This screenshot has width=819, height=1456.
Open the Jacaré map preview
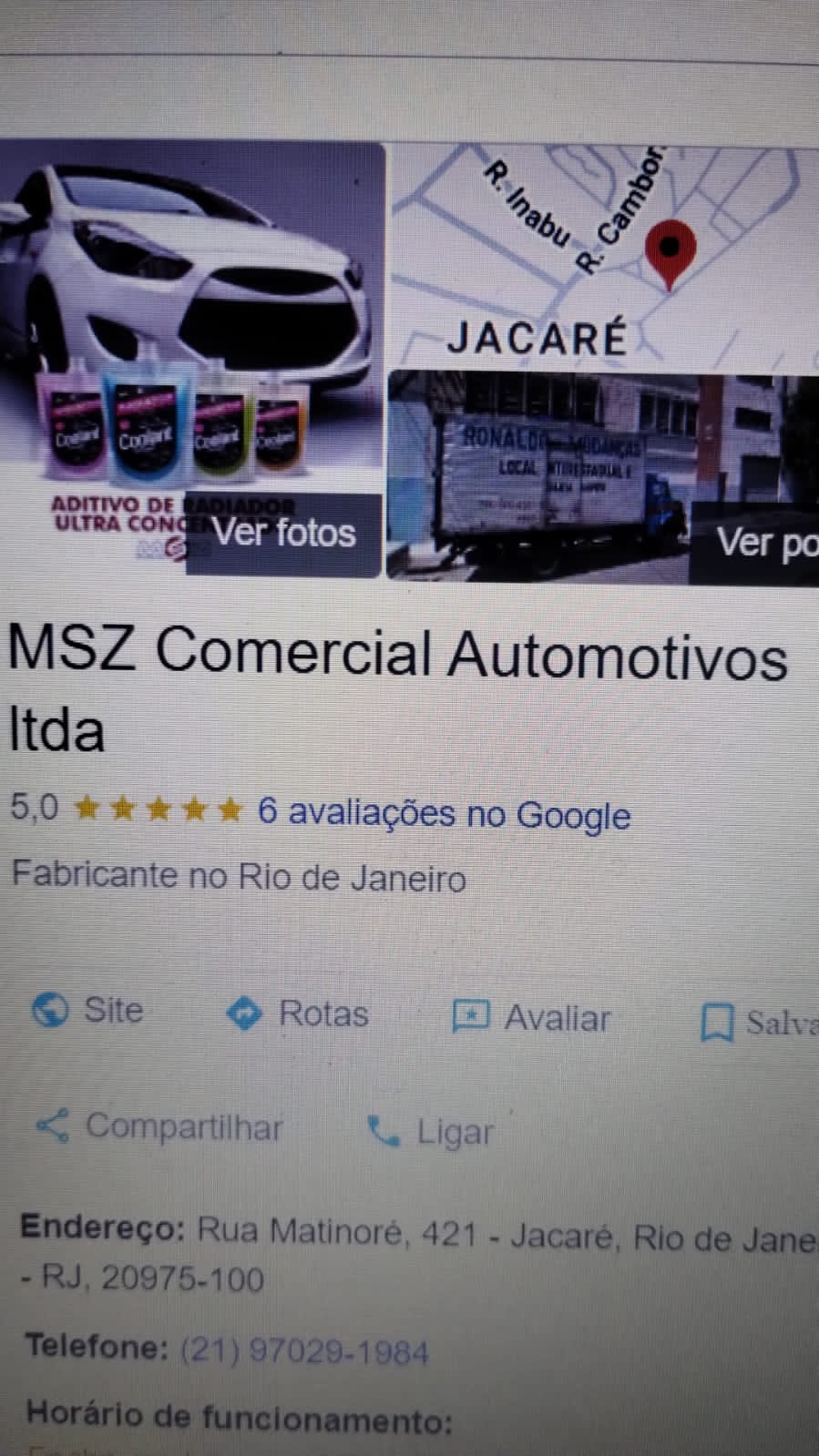click(x=603, y=256)
